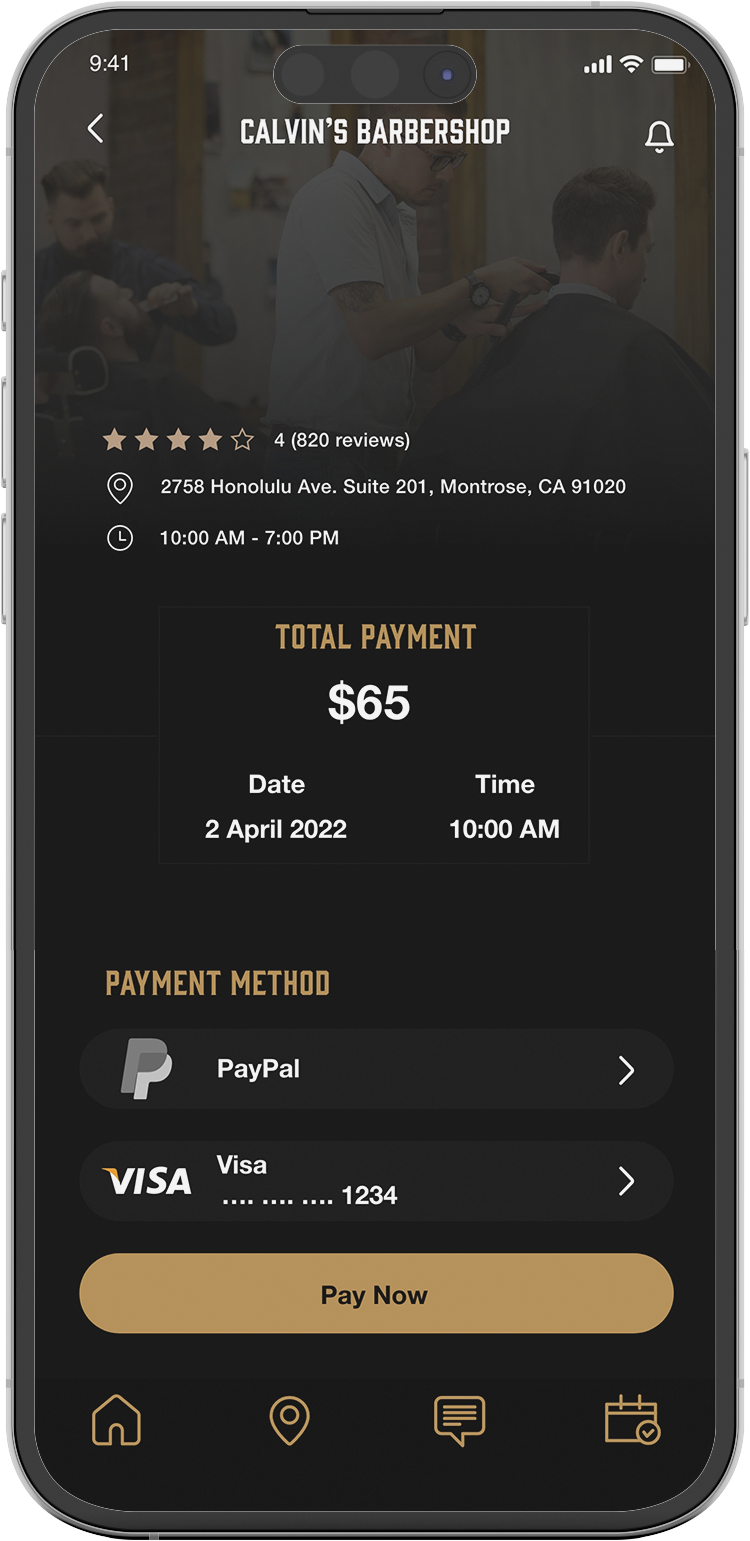
Task: Go back using the top-left arrow
Action: [95, 129]
